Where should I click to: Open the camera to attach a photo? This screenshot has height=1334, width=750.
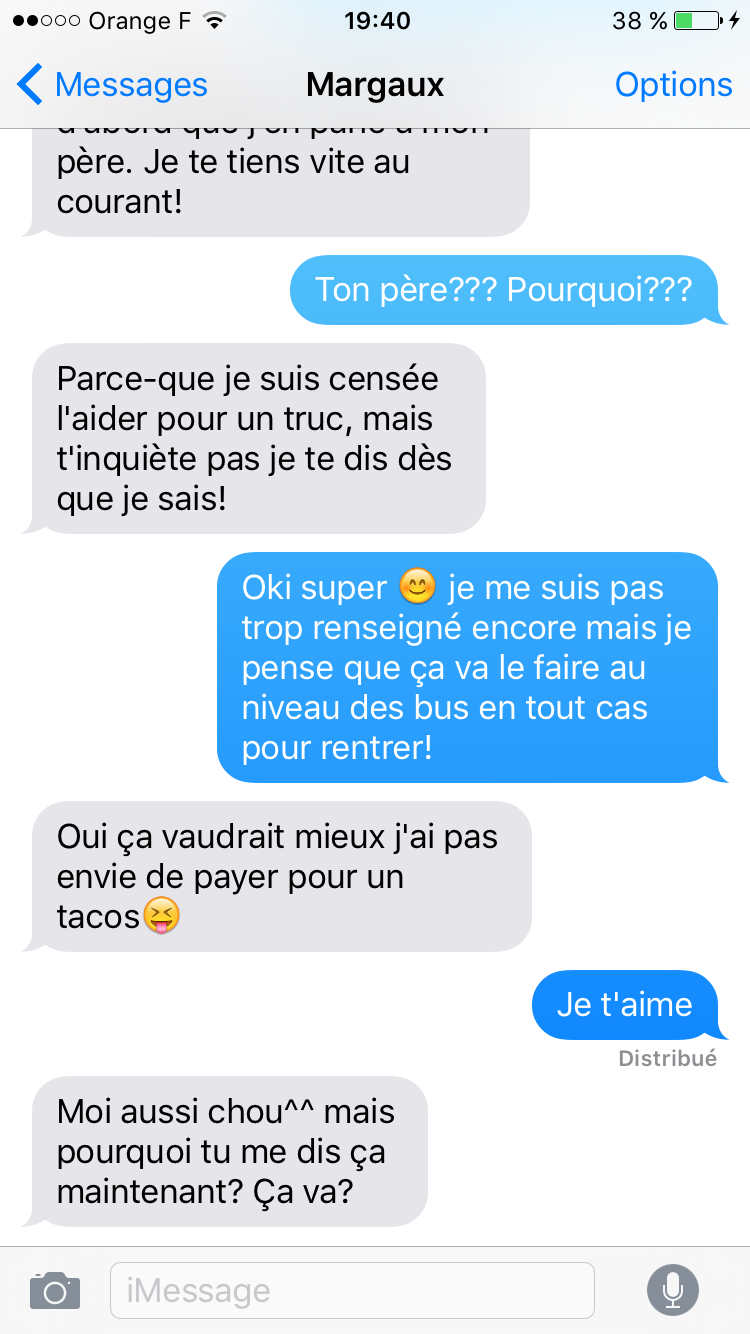pos(54,1290)
